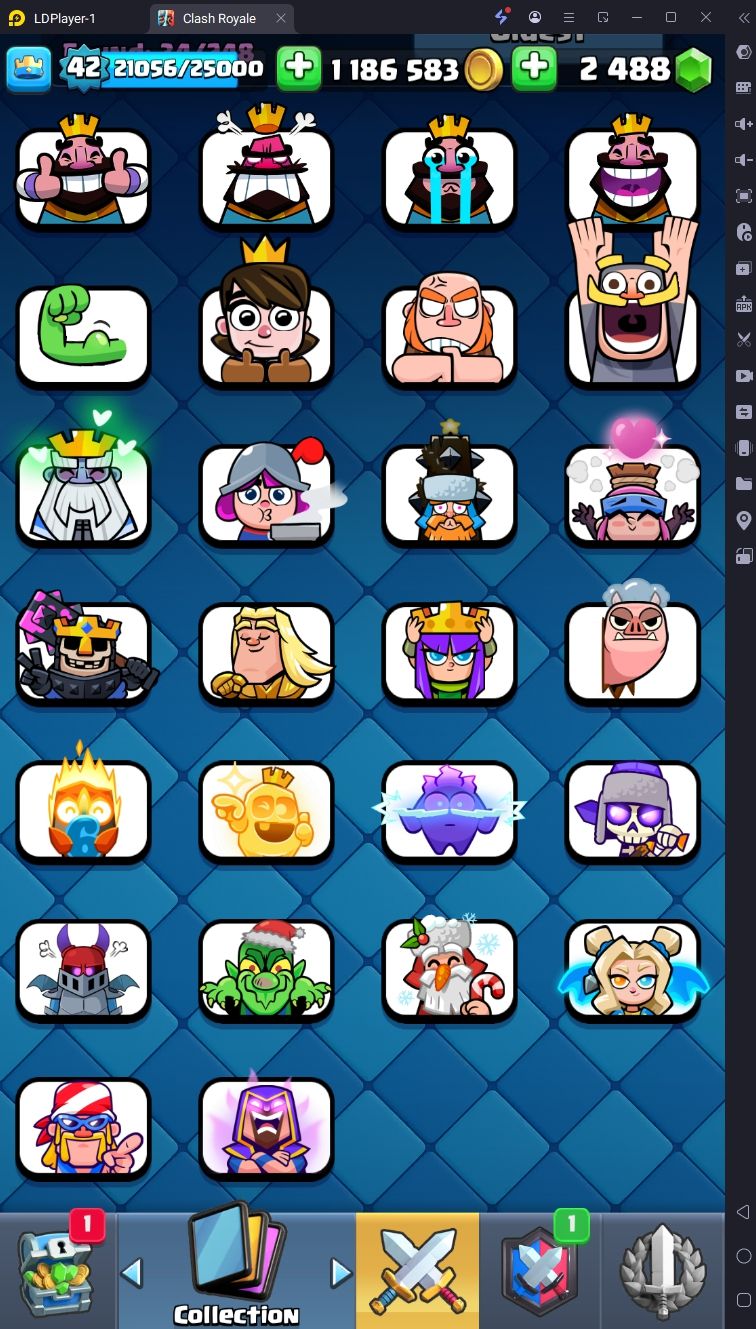This screenshot has width=756, height=1329.
Task: Tap the emulator back button
Action: click(x=742, y=1212)
